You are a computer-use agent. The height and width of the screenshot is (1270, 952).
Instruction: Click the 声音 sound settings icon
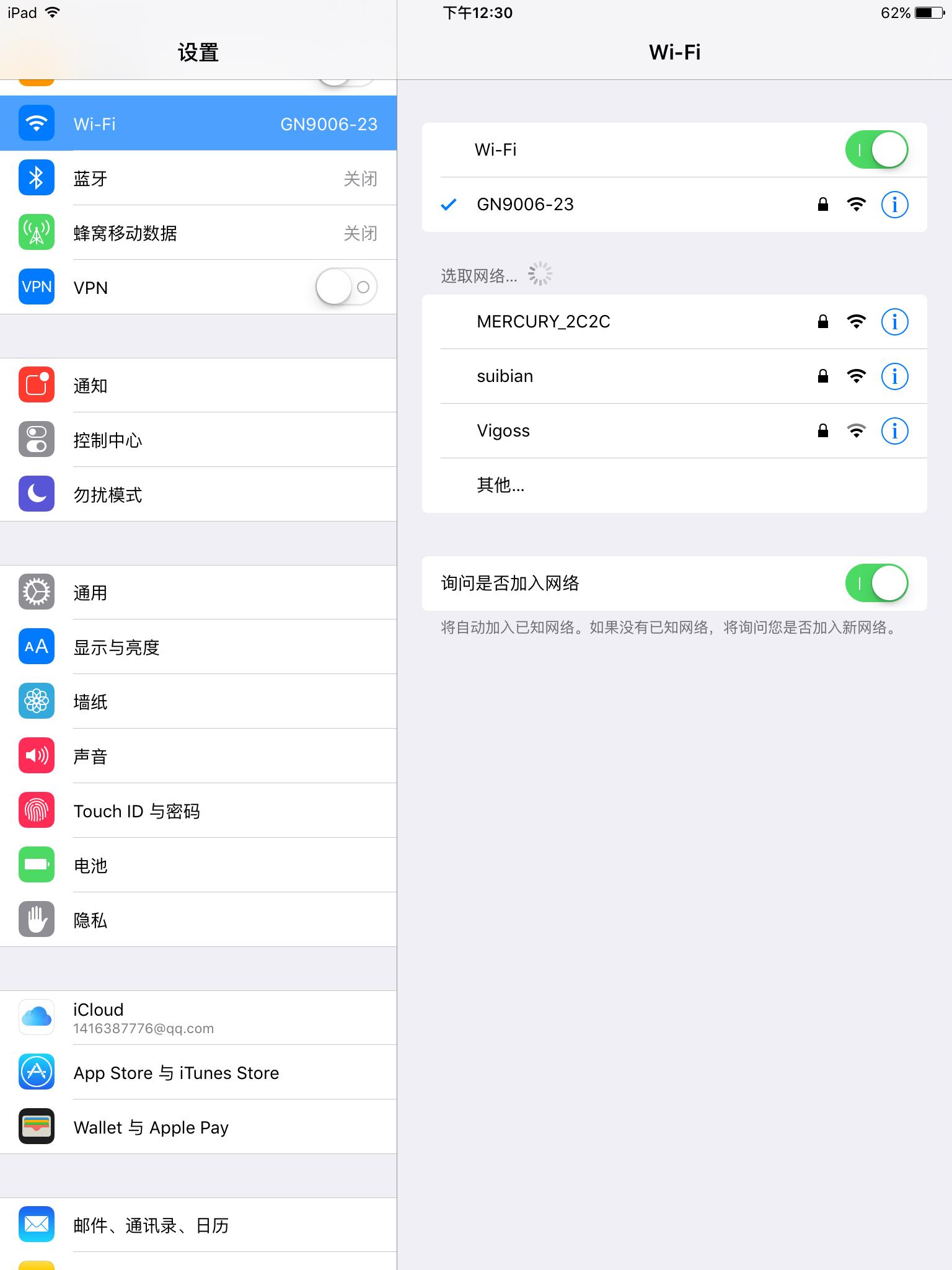click(x=36, y=755)
